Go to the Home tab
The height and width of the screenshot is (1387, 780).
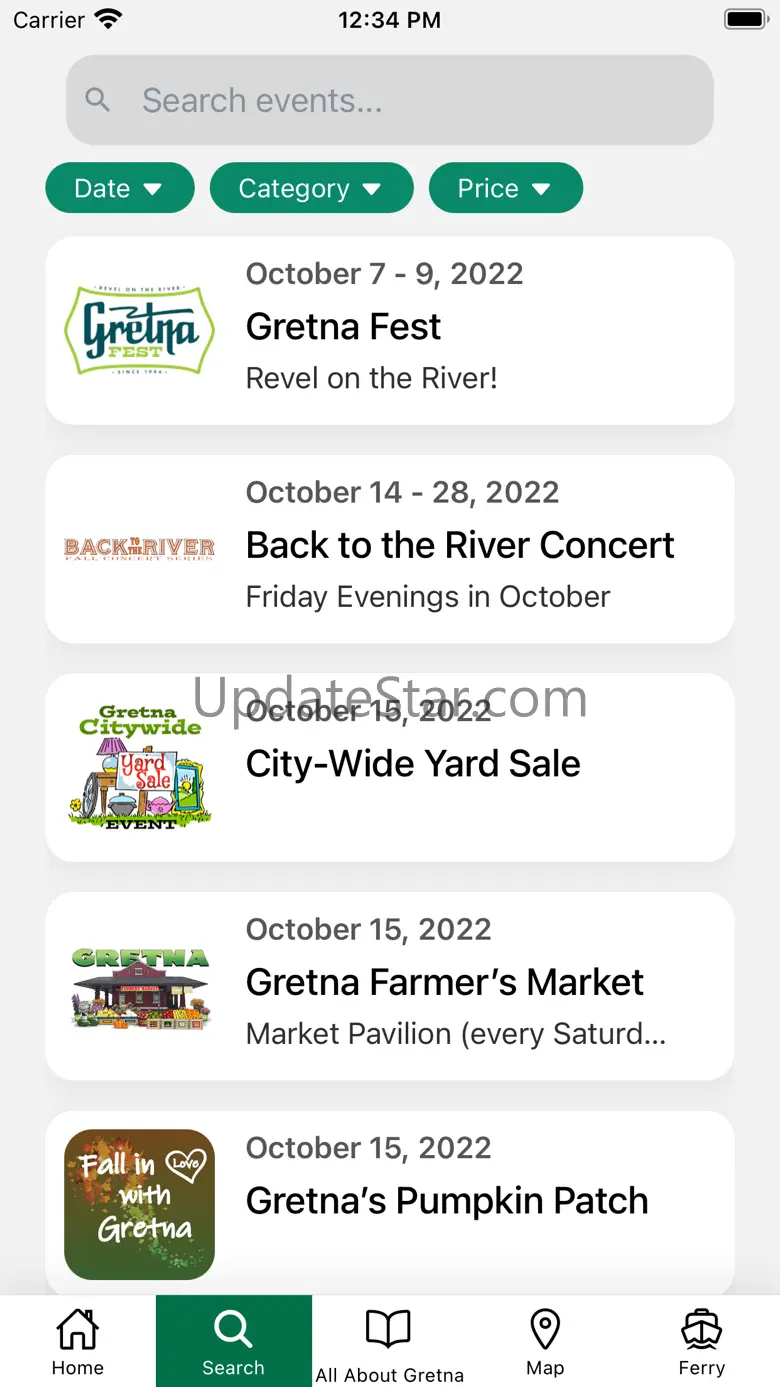78,1342
